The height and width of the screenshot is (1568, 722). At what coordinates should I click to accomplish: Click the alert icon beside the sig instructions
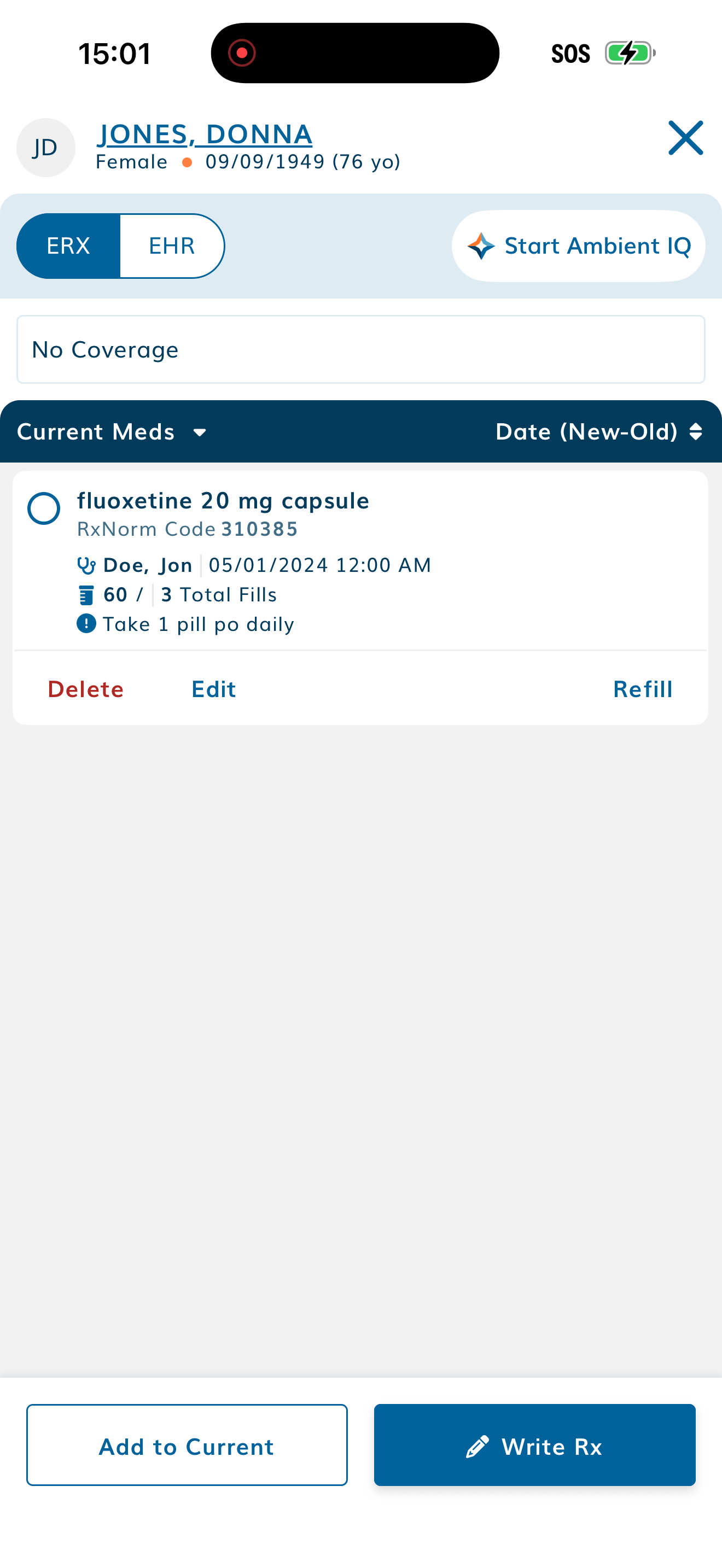point(86,623)
